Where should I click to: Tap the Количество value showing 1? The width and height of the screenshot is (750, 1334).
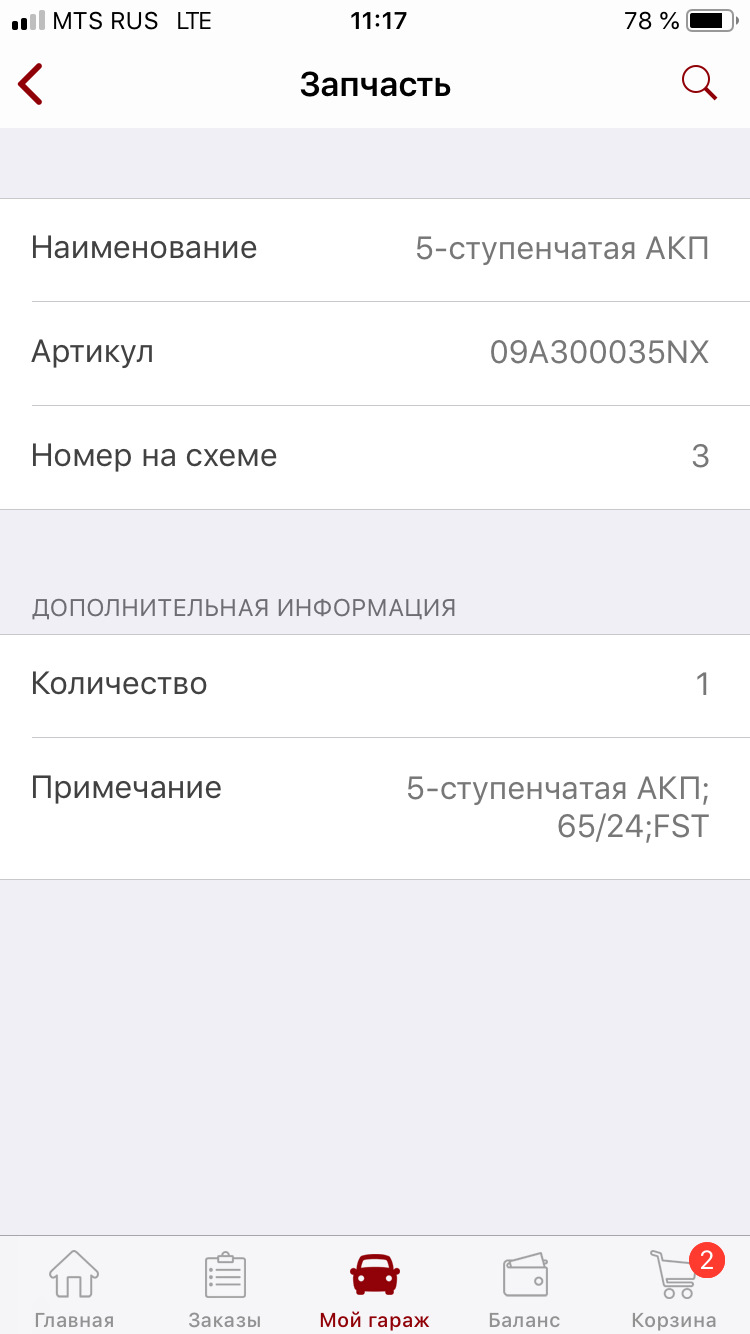pos(703,683)
